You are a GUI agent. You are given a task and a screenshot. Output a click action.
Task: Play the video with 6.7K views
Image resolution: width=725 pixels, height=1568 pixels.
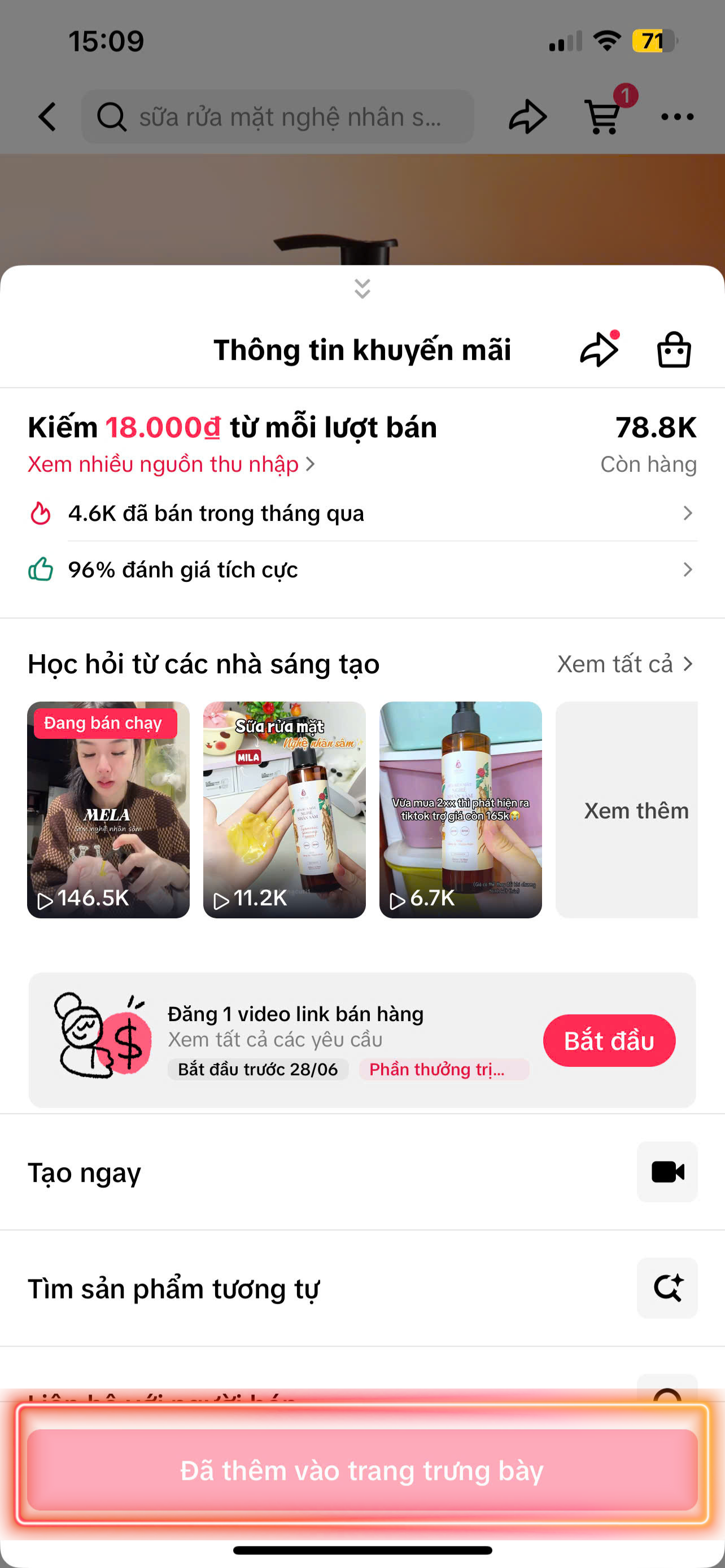coord(460,809)
